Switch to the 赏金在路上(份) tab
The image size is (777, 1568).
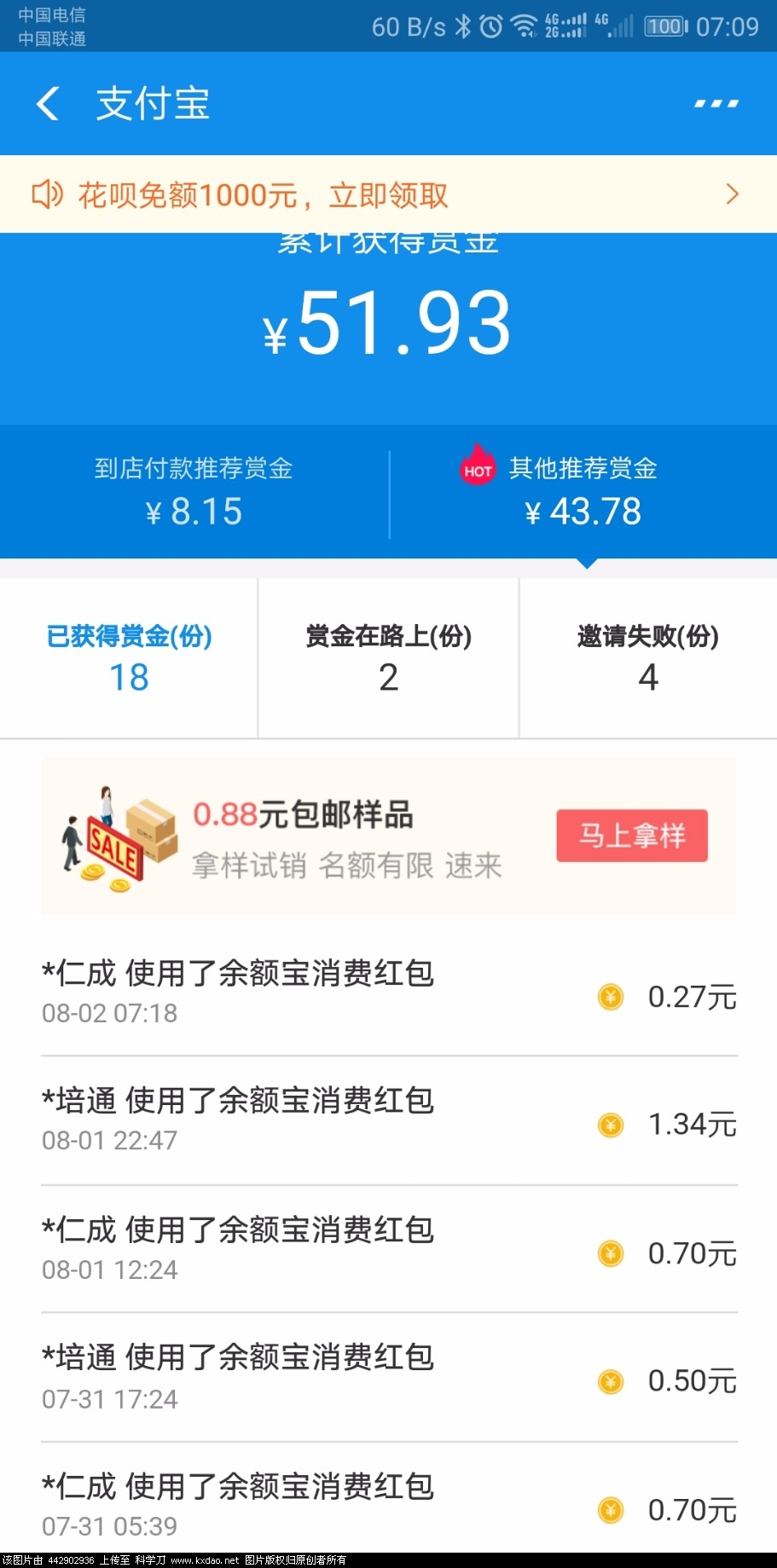[388, 657]
